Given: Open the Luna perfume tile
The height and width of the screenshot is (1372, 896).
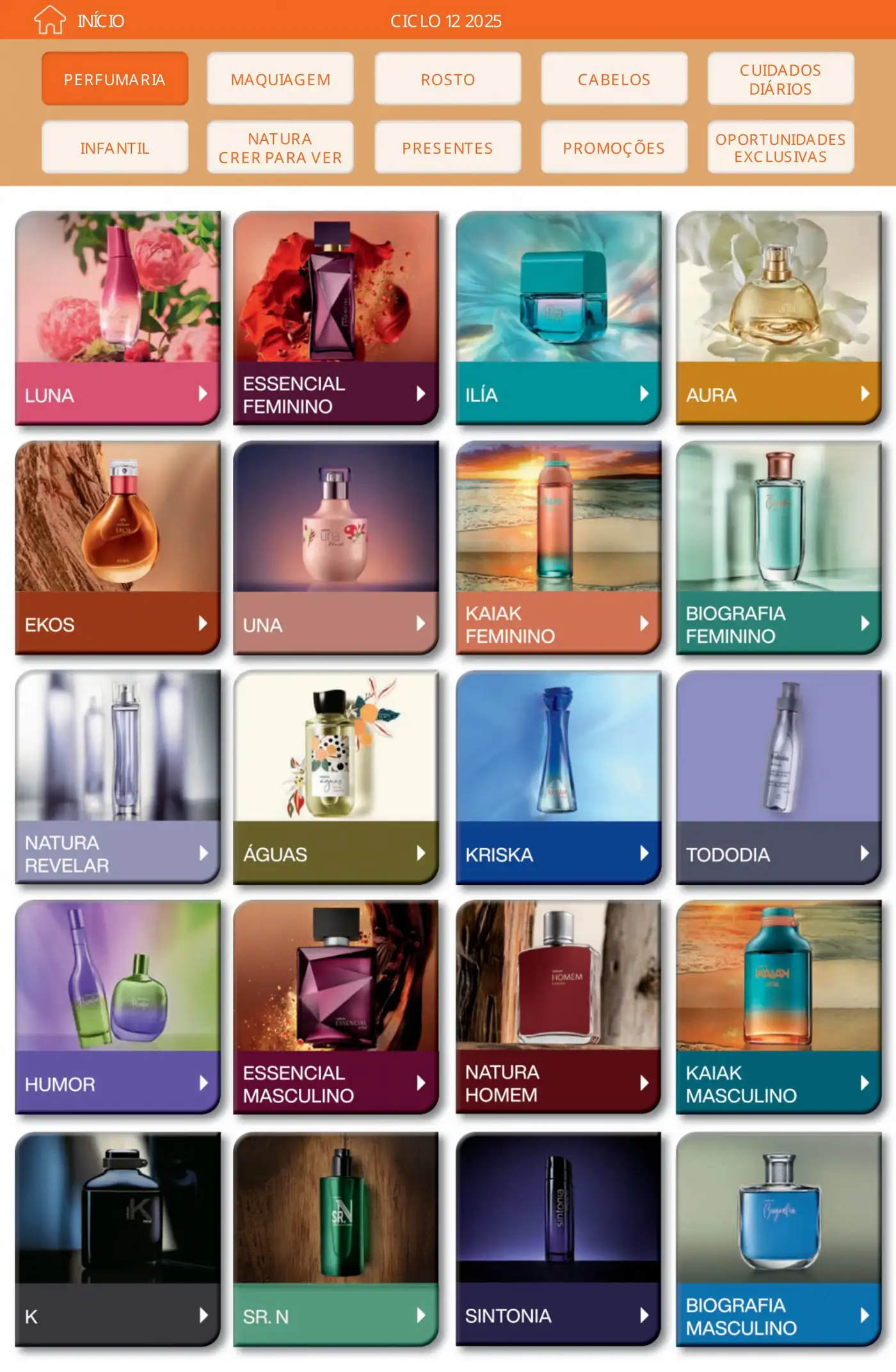Looking at the screenshot, I should [x=118, y=318].
